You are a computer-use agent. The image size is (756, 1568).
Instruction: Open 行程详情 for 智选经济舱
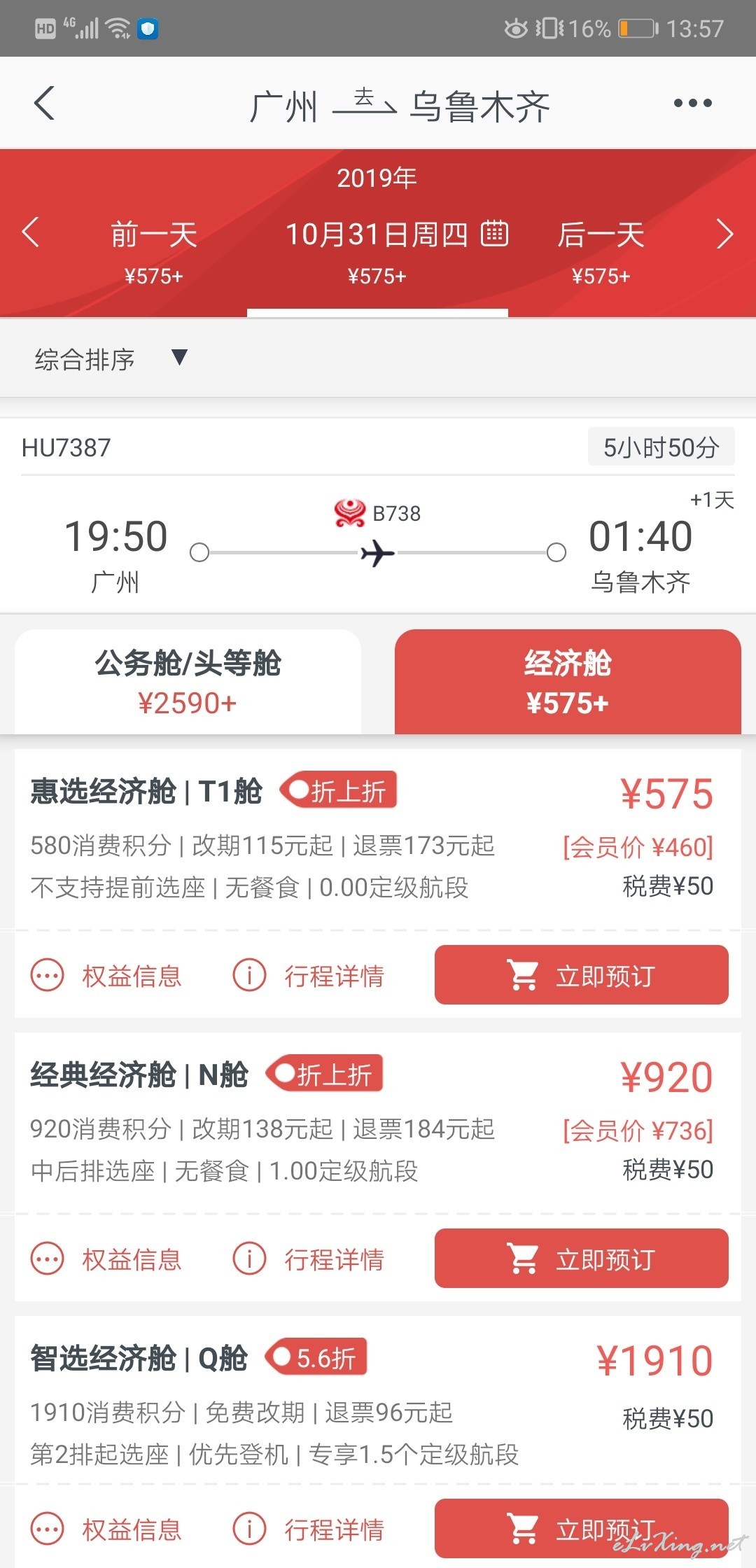[x=309, y=1529]
